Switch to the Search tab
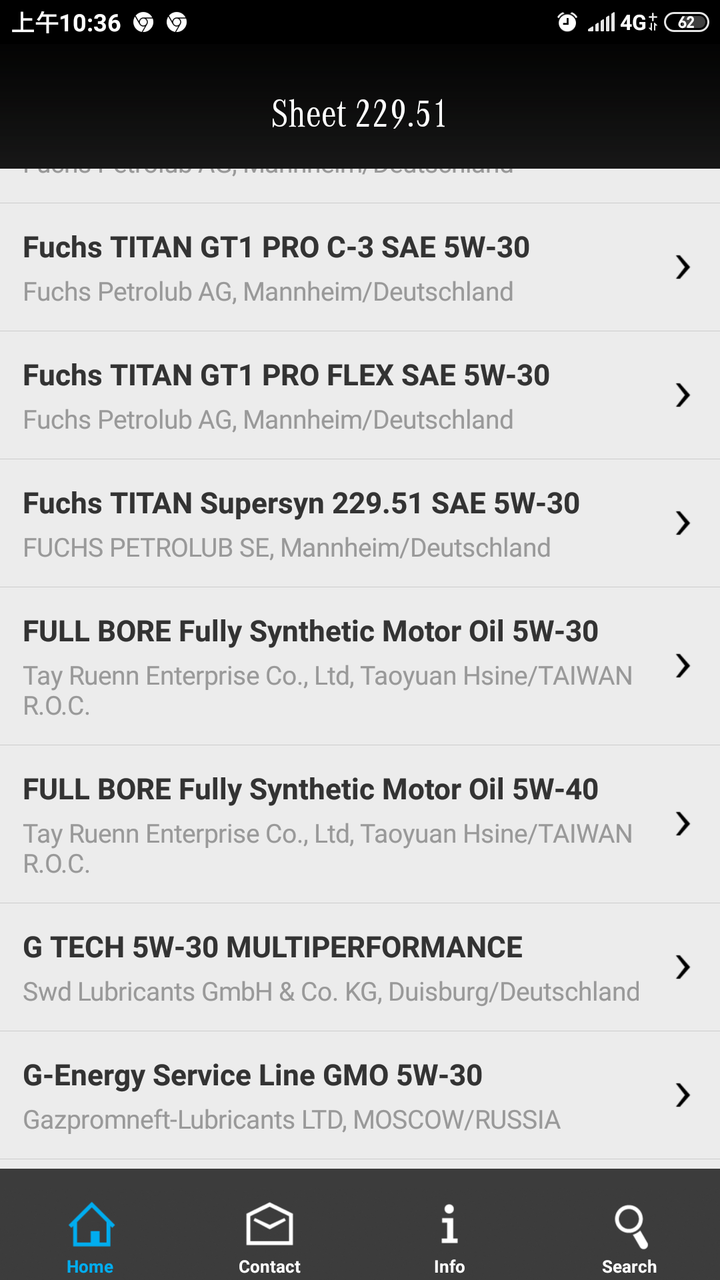 (x=630, y=1238)
